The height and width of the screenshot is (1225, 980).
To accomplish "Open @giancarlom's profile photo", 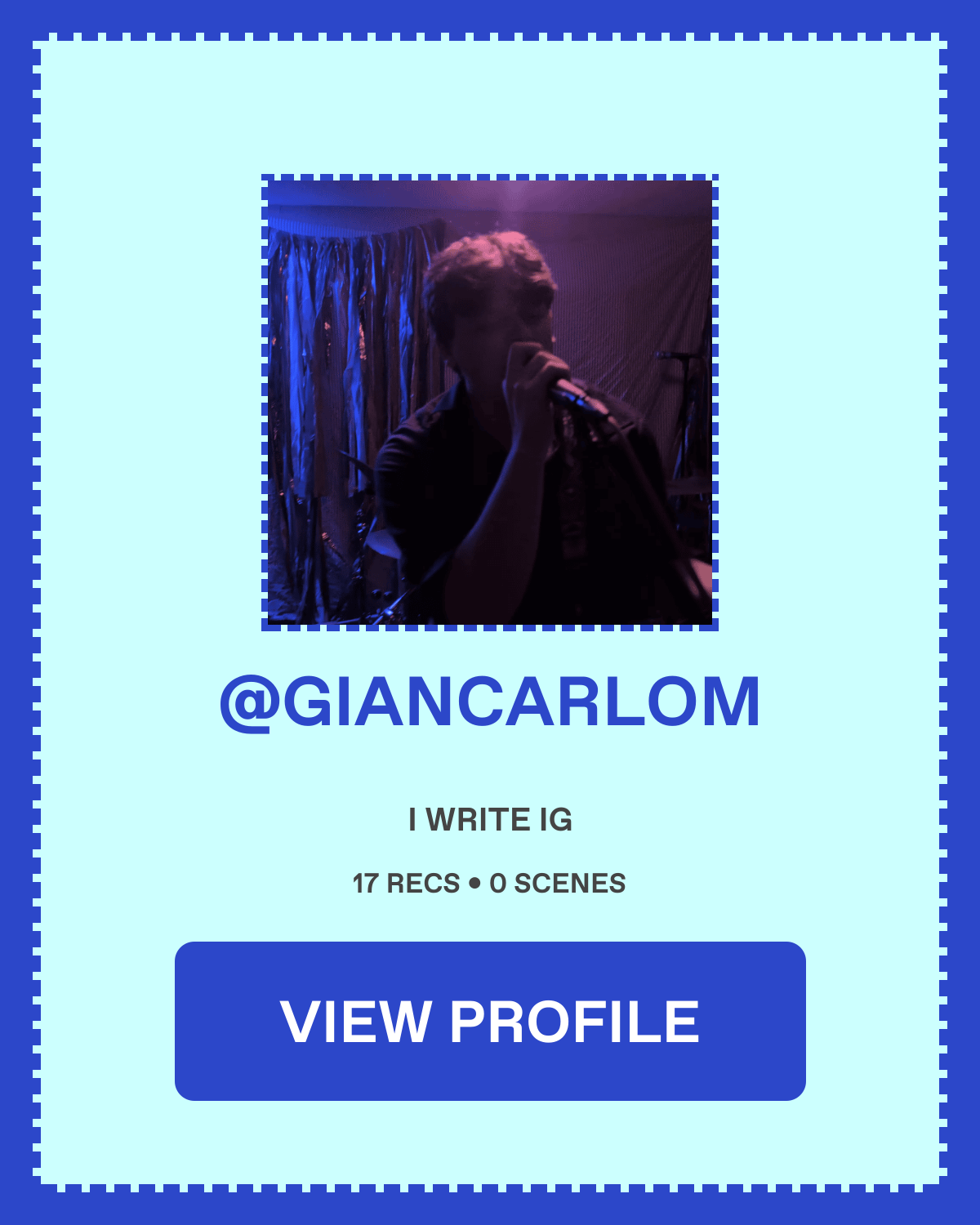I will pyautogui.click(x=490, y=402).
